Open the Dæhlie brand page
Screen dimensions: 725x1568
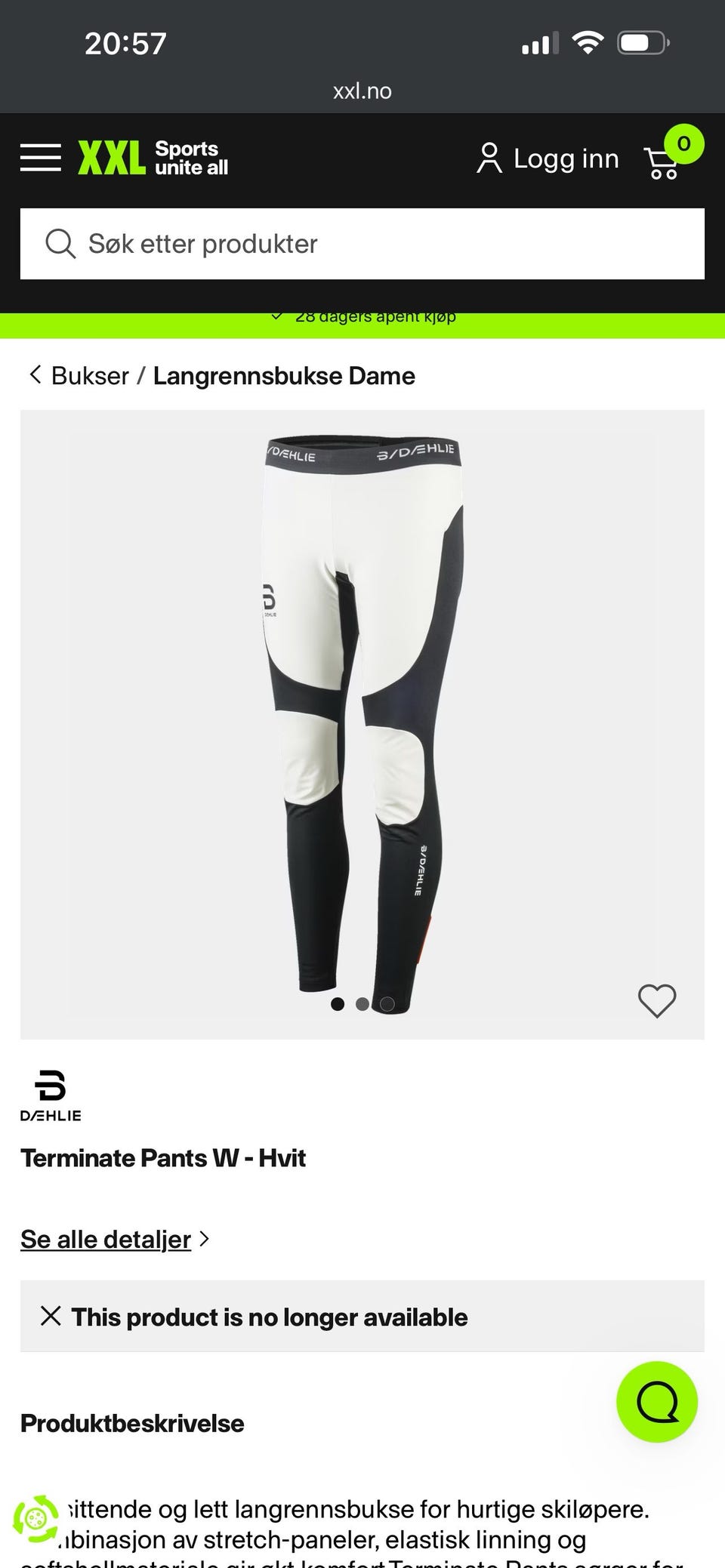(51, 1095)
